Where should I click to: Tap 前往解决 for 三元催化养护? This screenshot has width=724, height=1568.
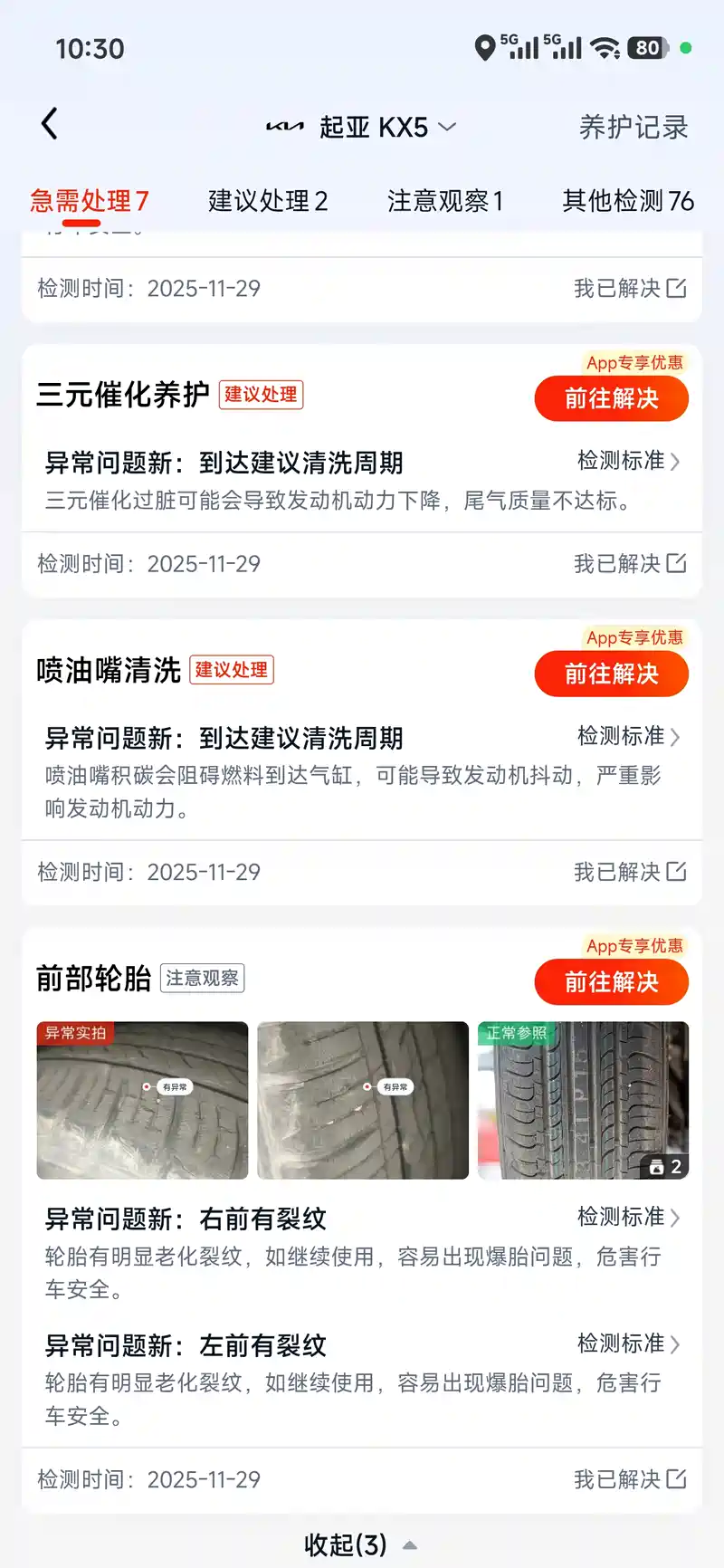[611, 399]
